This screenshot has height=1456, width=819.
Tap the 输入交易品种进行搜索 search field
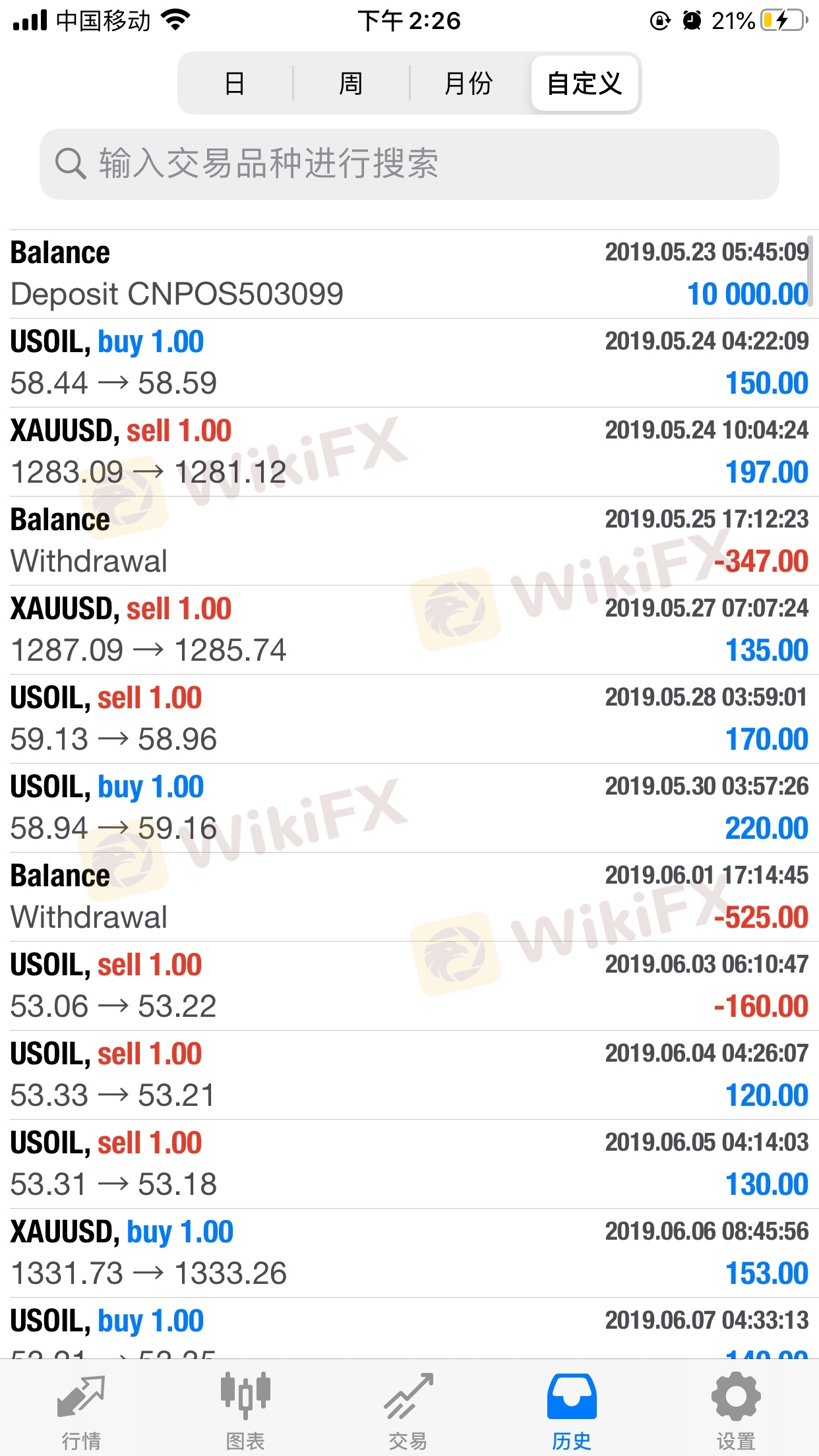(x=409, y=164)
